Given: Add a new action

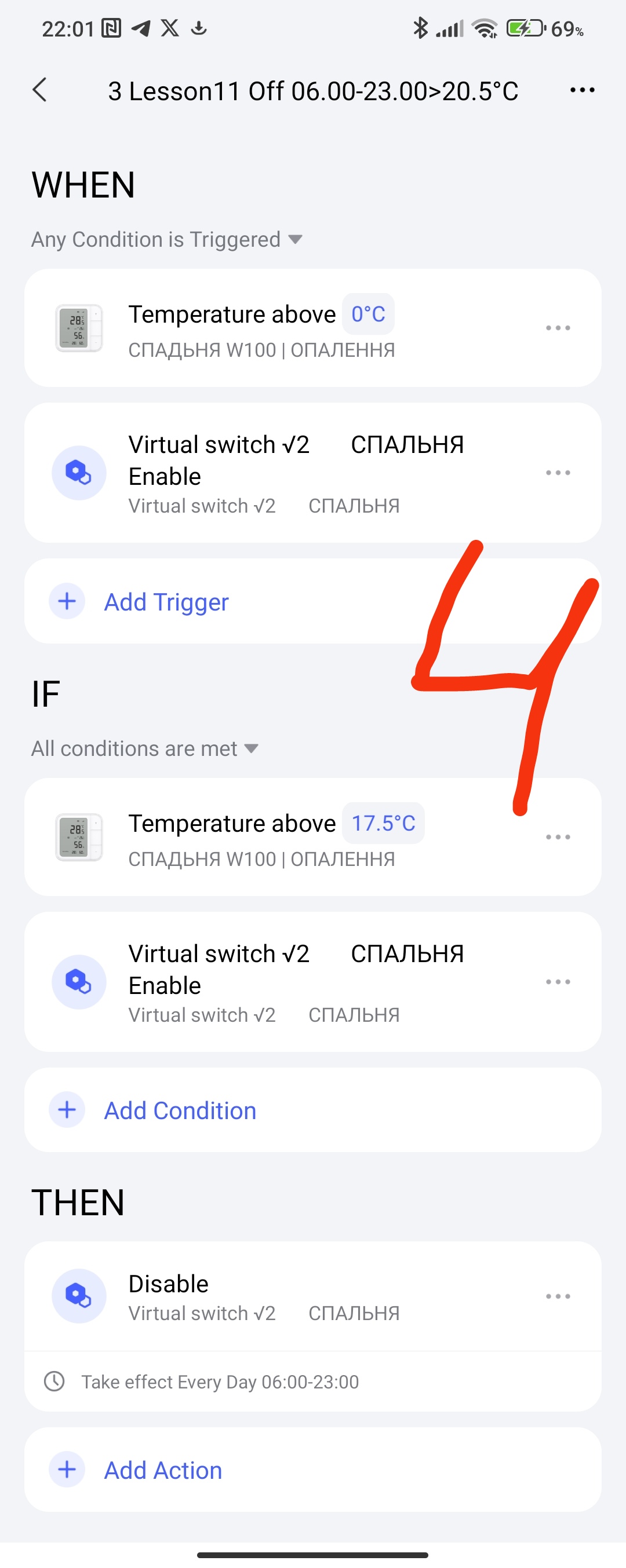Looking at the screenshot, I should click(x=163, y=1470).
